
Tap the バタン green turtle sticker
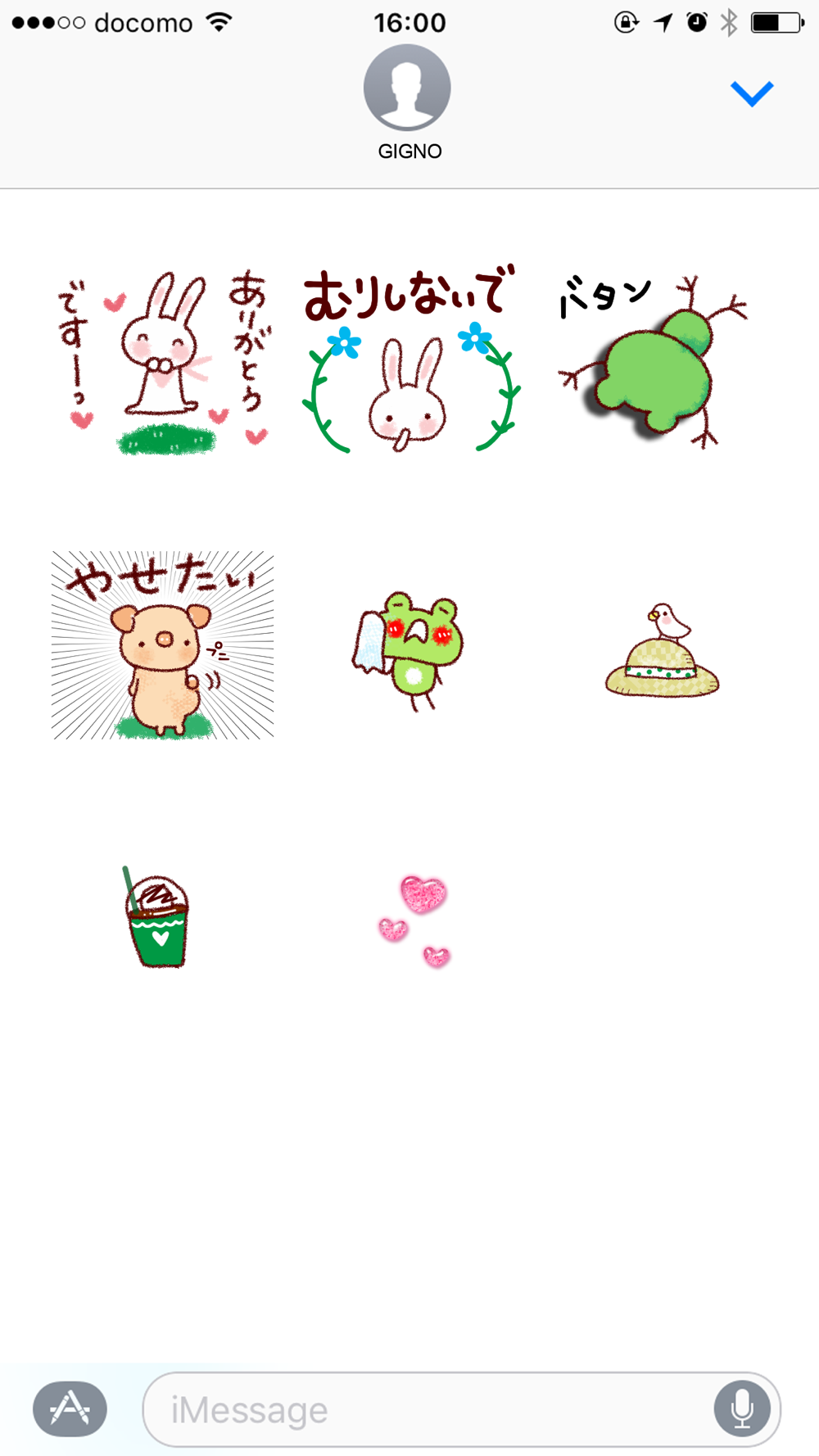point(653,362)
